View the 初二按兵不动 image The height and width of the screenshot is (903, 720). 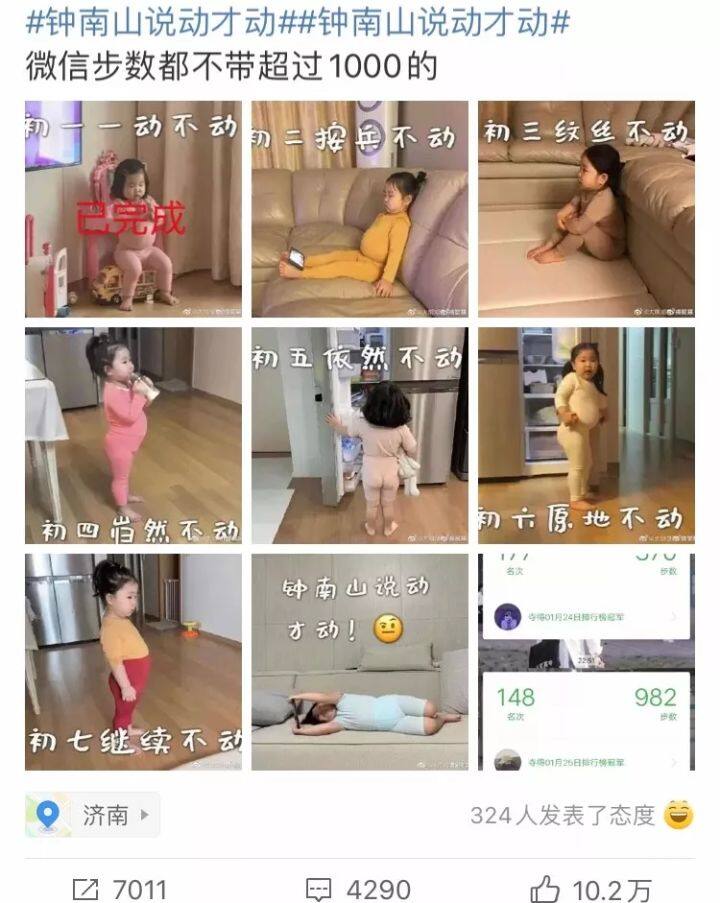(x=359, y=209)
